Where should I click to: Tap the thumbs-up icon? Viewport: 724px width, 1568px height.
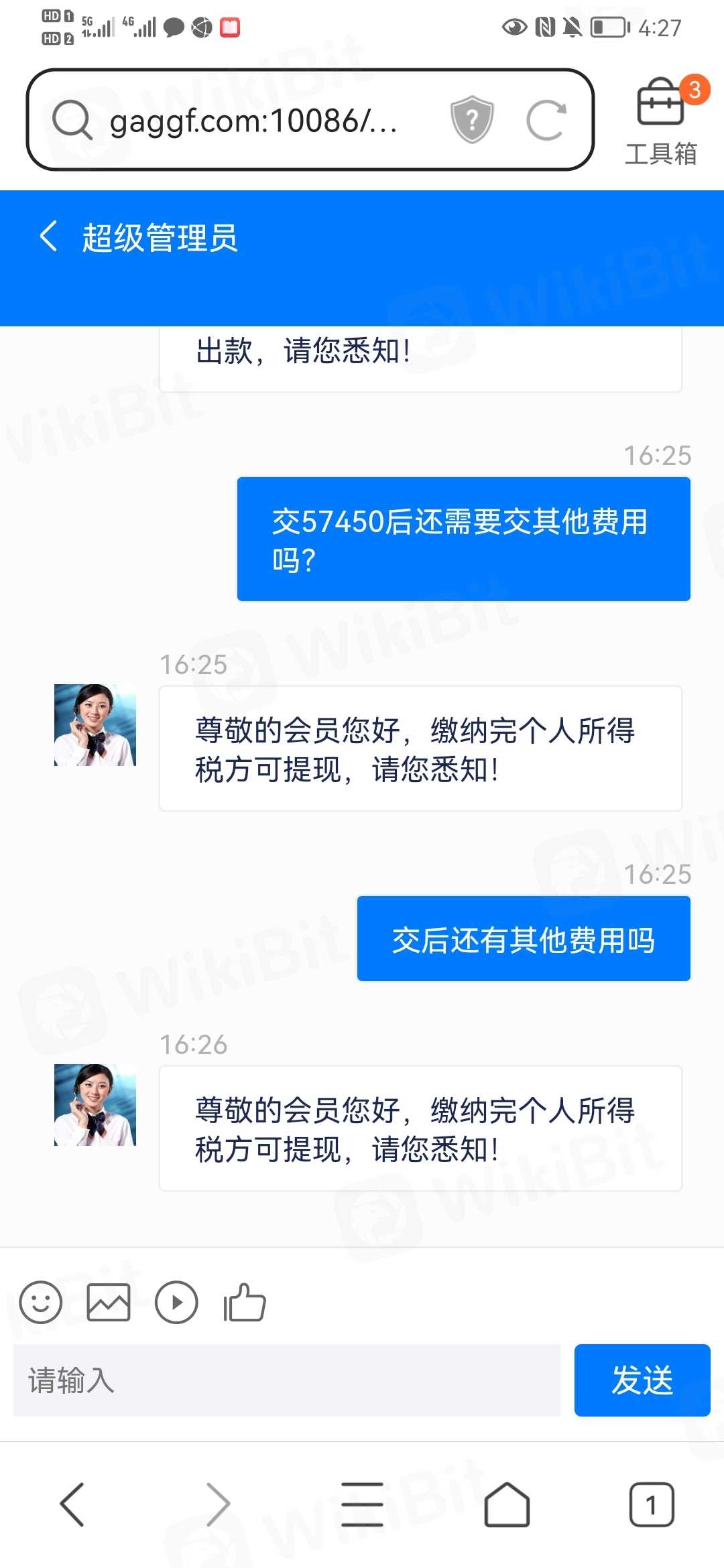point(245,1303)
